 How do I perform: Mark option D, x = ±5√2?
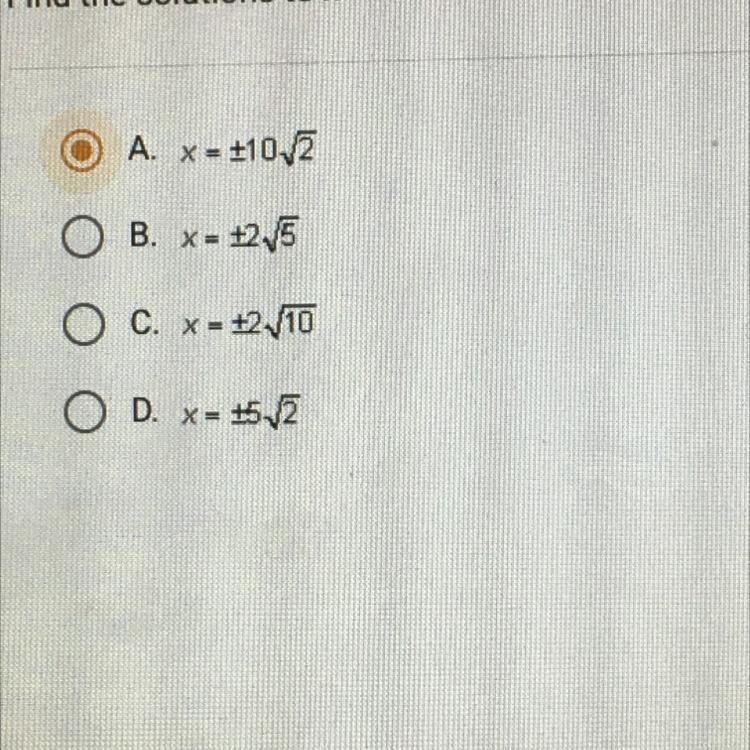[x=85, y=413]
